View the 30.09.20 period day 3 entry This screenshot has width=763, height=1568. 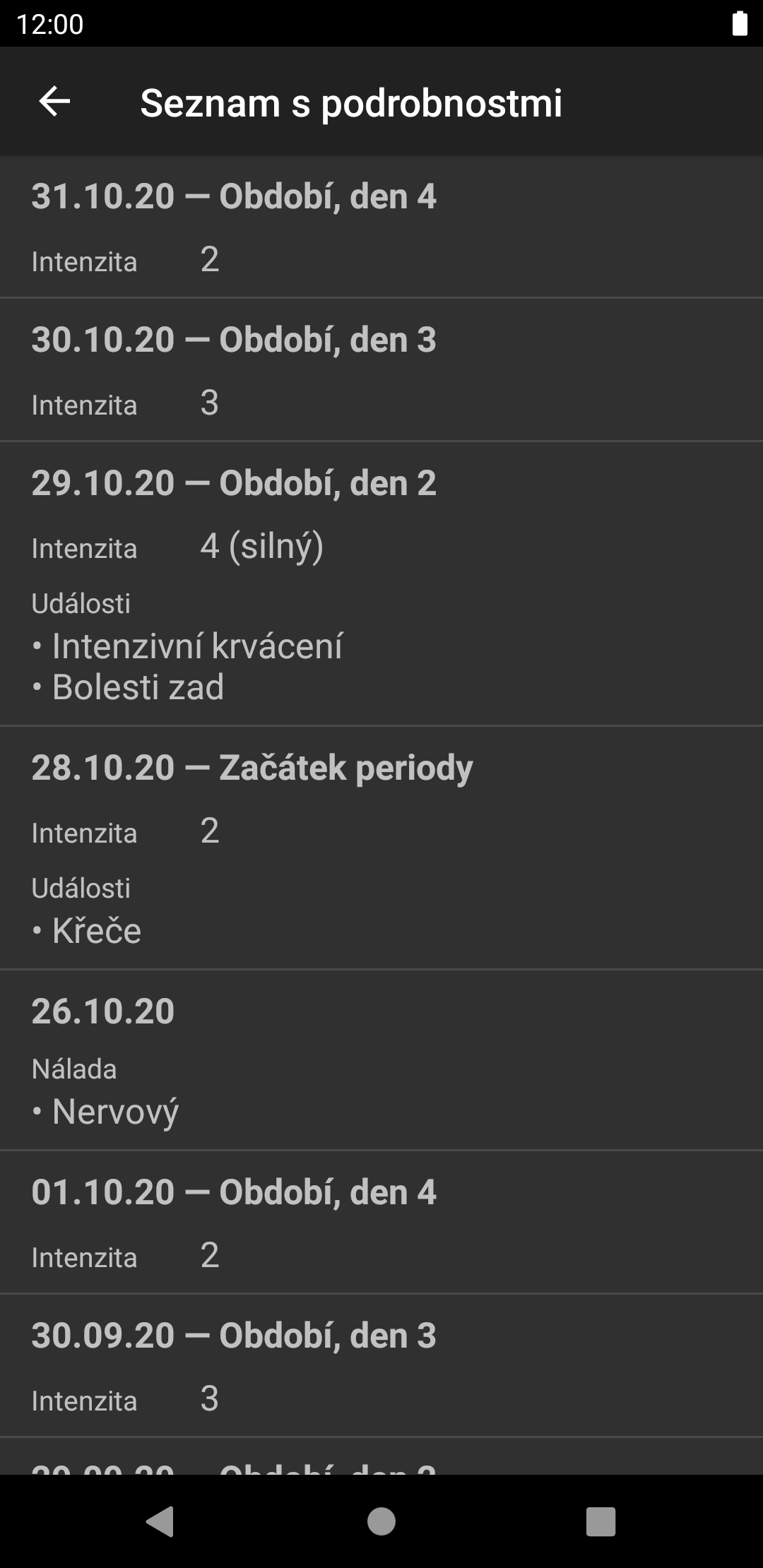click(x=381, y=1366)
